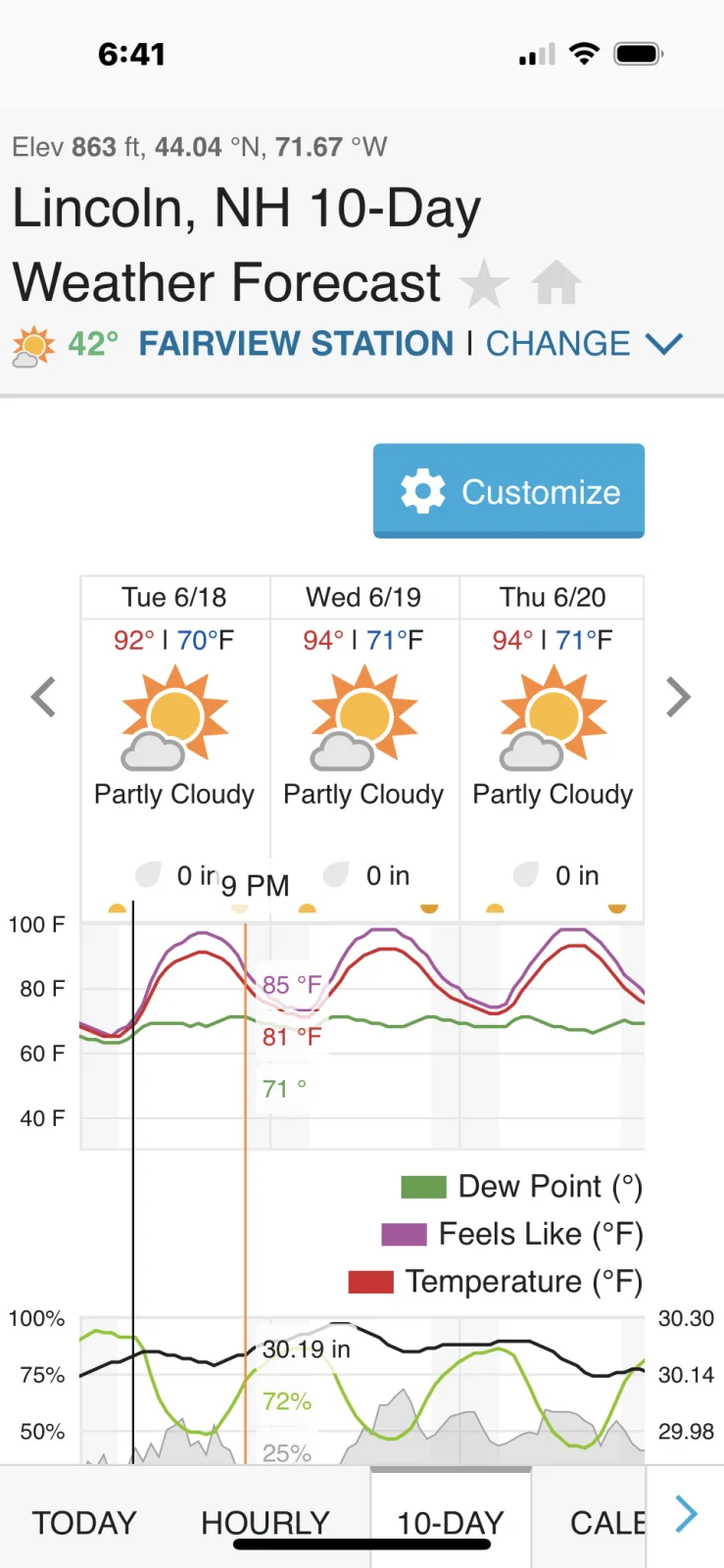Switch to the Hourly tab
724x1568 pixels.
pyautogui.click(x=265, y=1522)
